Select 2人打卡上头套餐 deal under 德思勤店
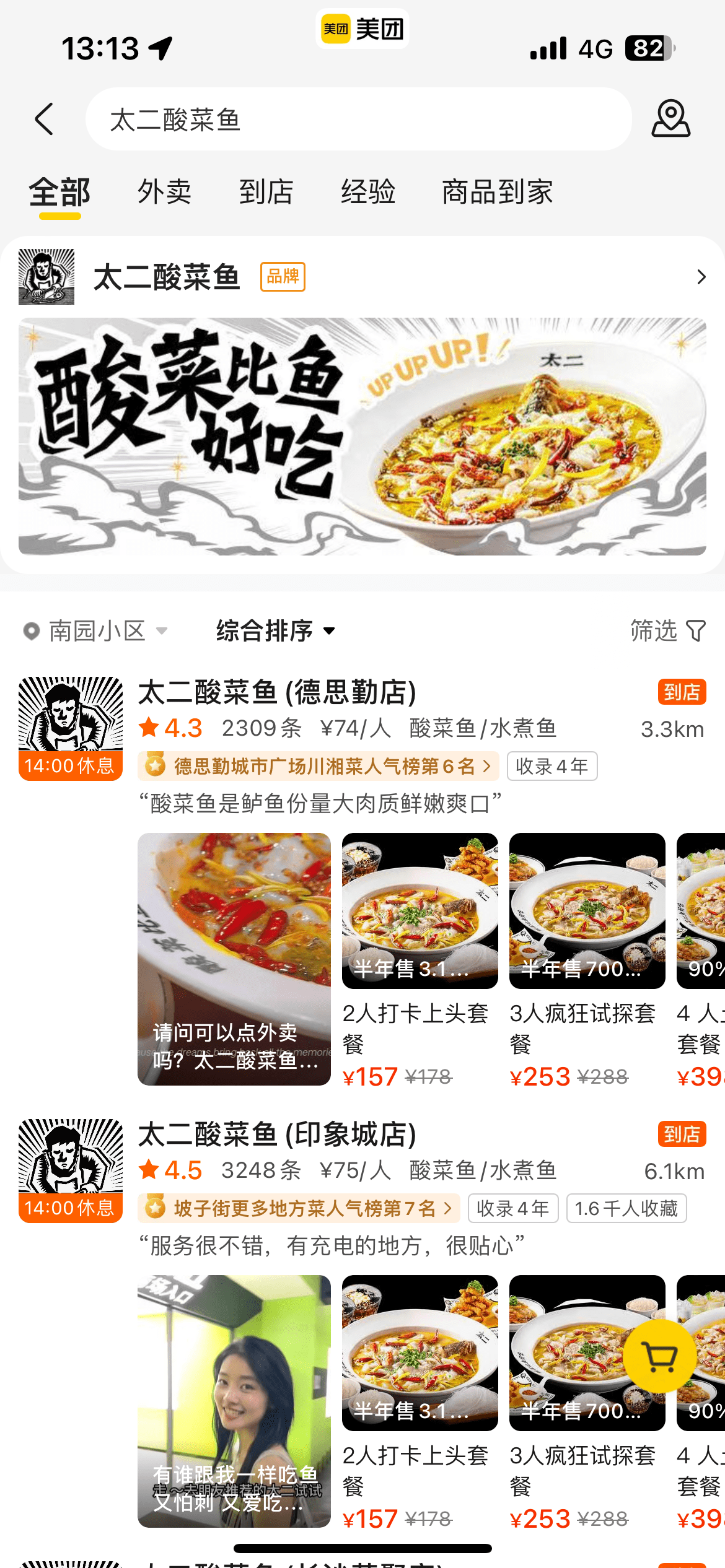 pos(420,960)
